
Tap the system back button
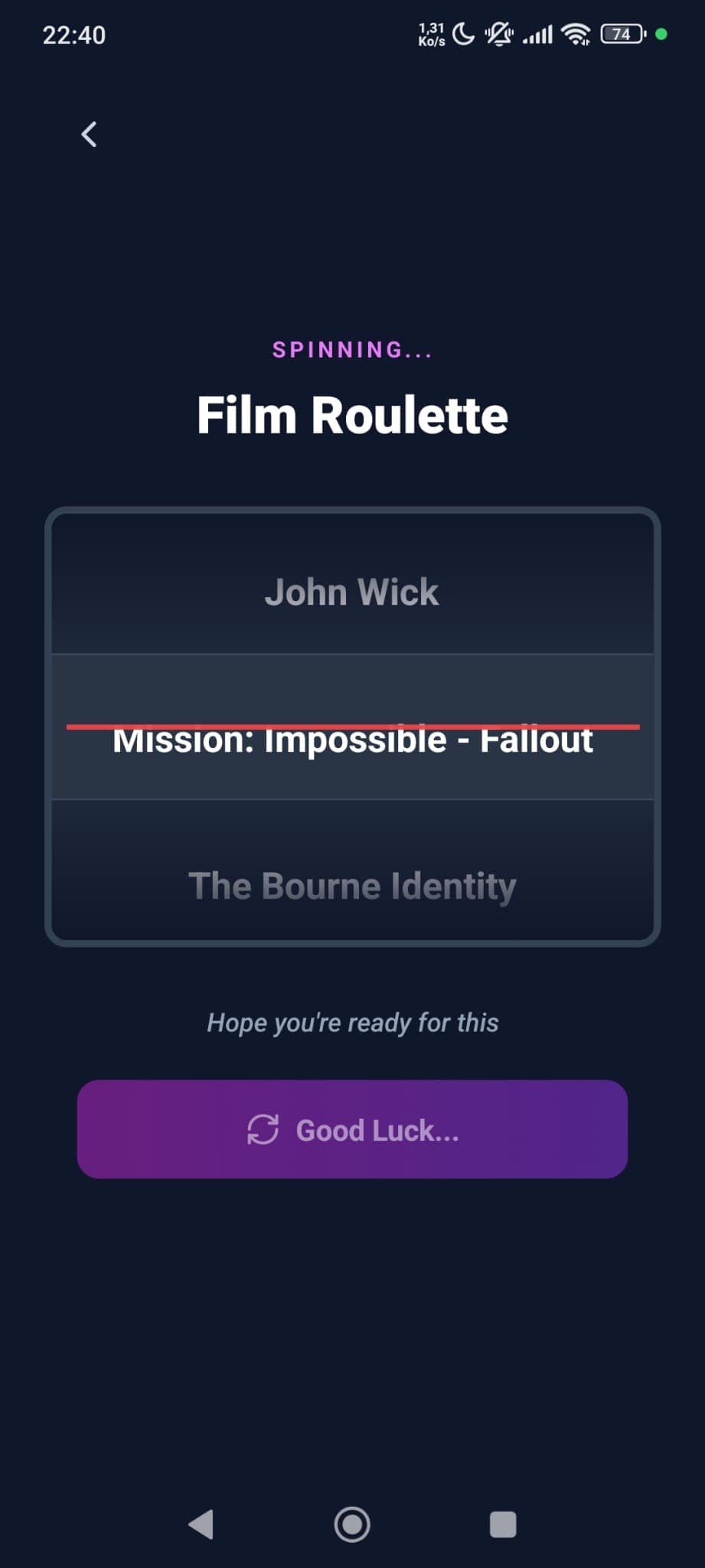[201, 1524]
